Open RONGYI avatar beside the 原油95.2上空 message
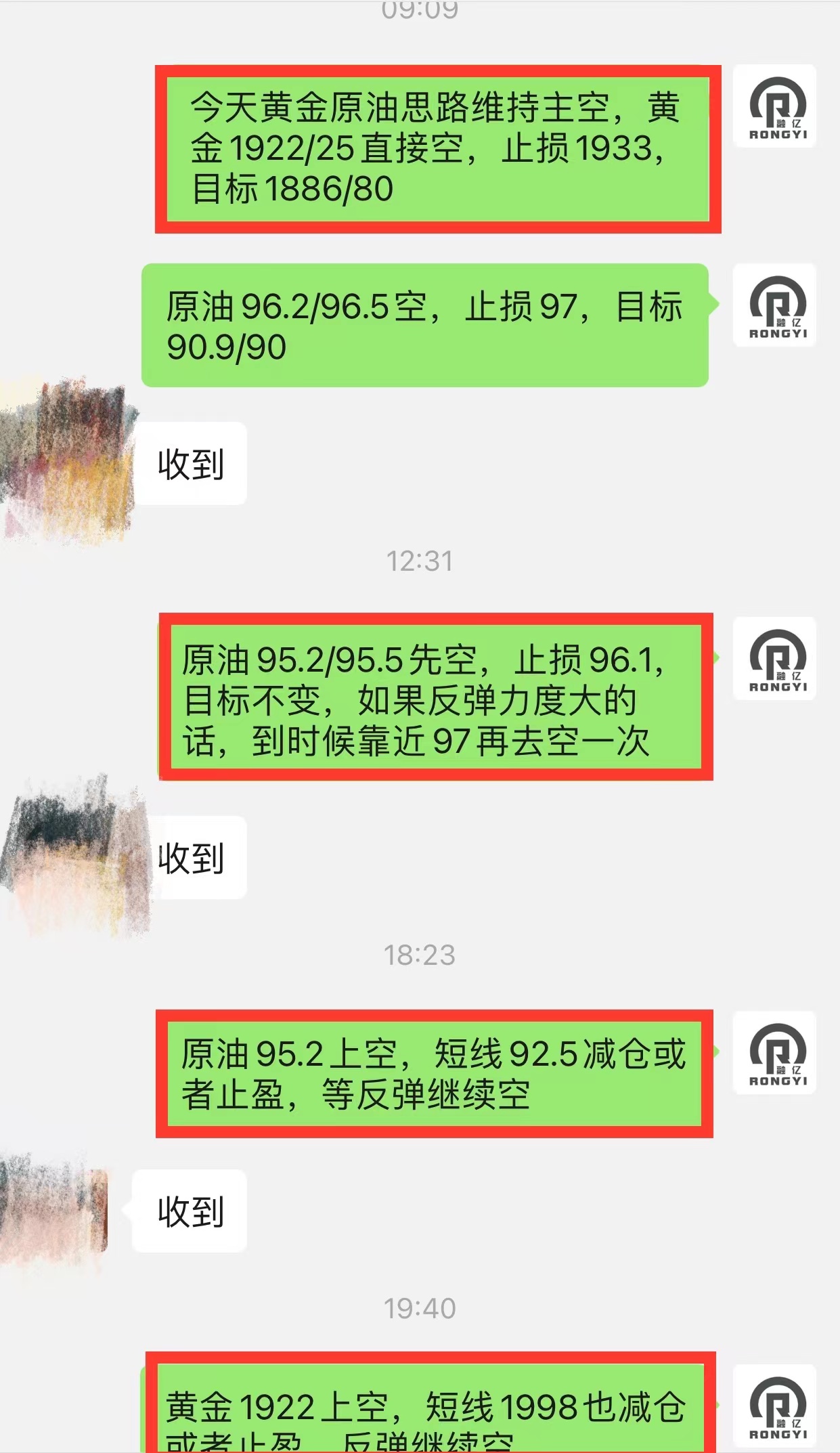The height and width of the screenshot is (1453, 840). tap(774, 1052)
